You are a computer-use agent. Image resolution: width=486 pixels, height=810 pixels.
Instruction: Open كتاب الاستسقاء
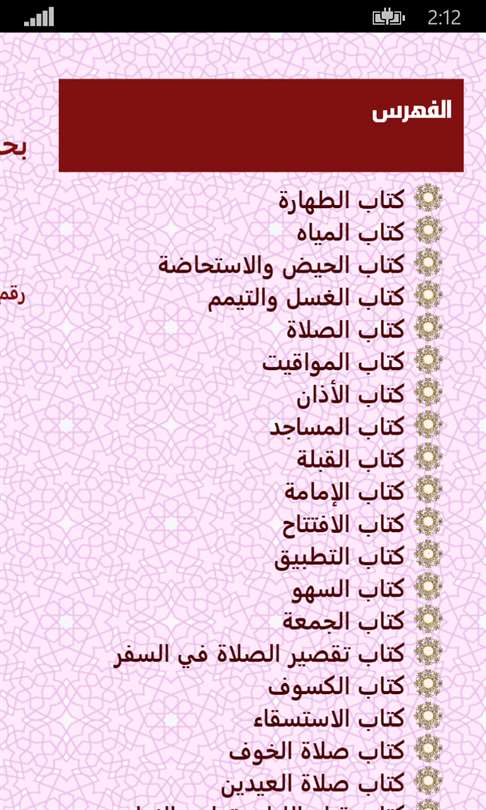coord(330,719)
